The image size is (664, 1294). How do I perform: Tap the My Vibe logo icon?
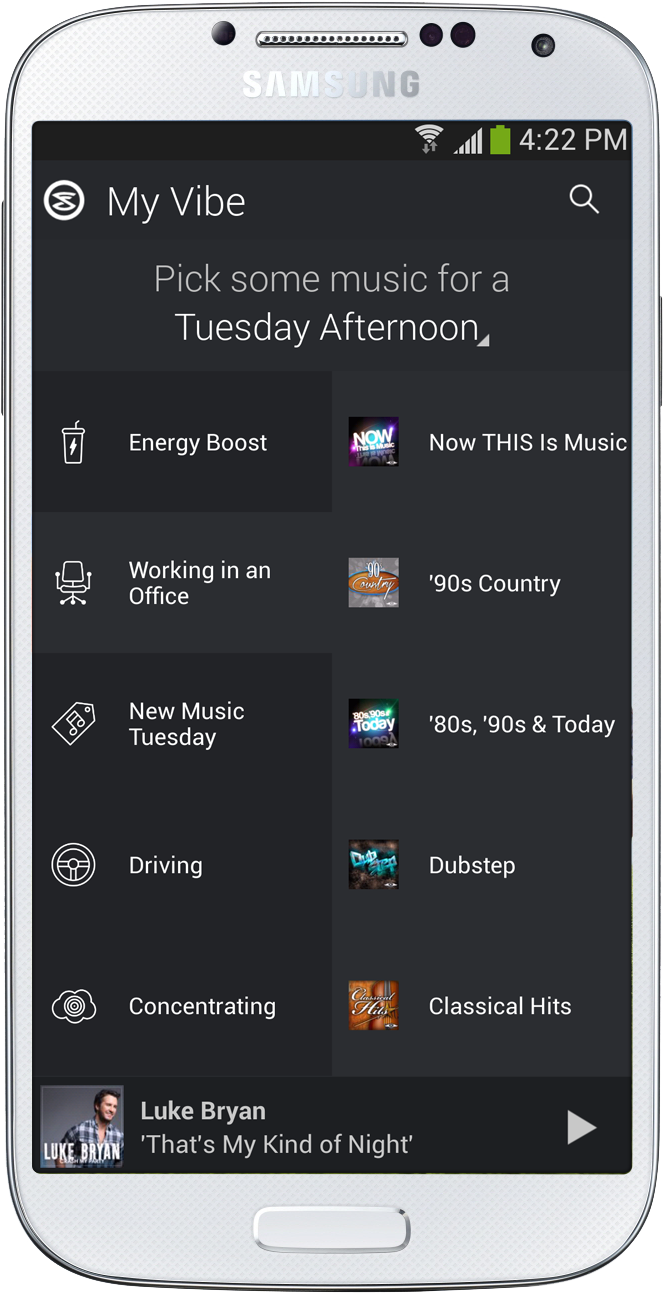(x=64, y=201)
